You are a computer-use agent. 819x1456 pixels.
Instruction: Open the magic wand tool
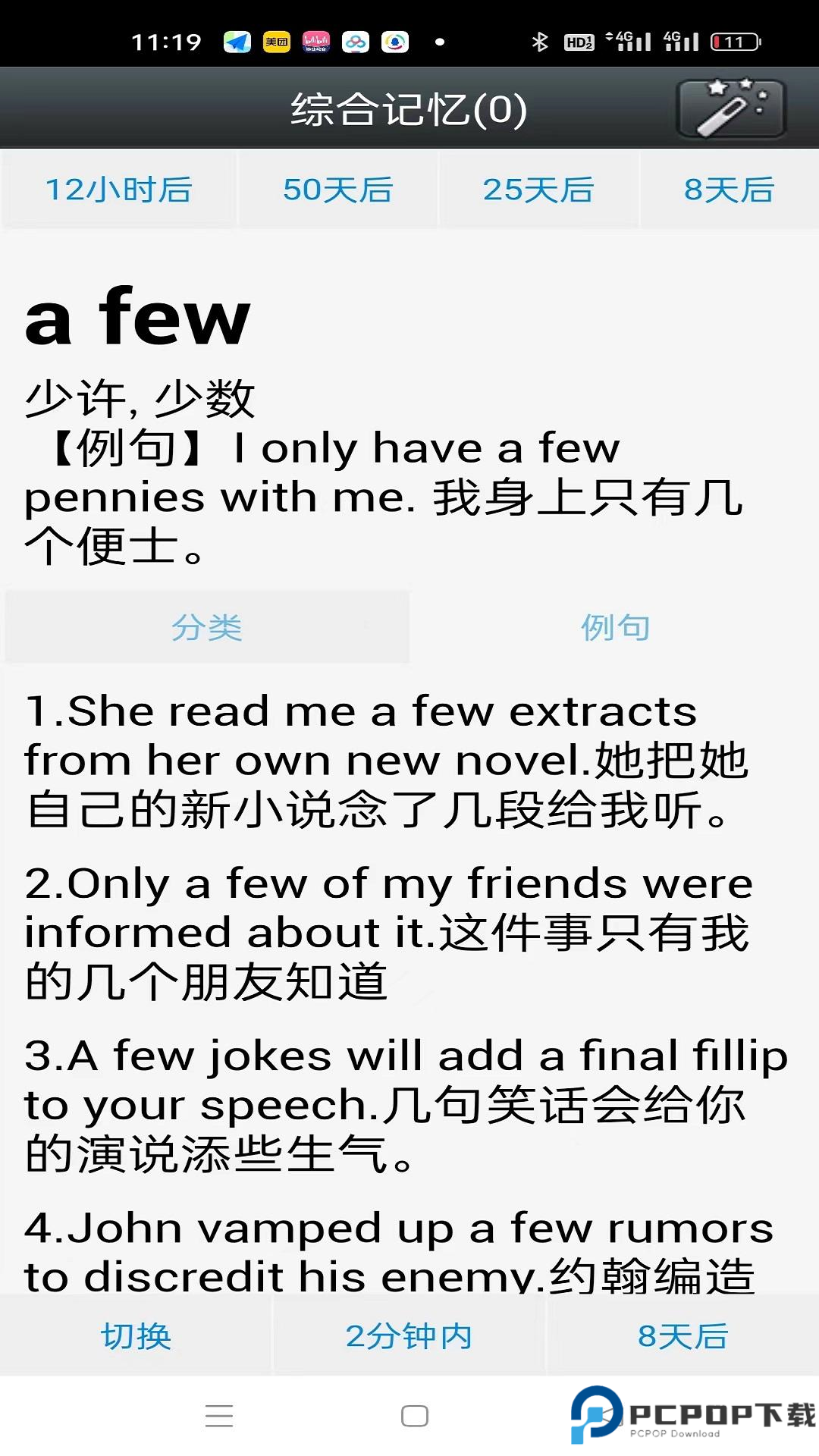tap(730, 108)
